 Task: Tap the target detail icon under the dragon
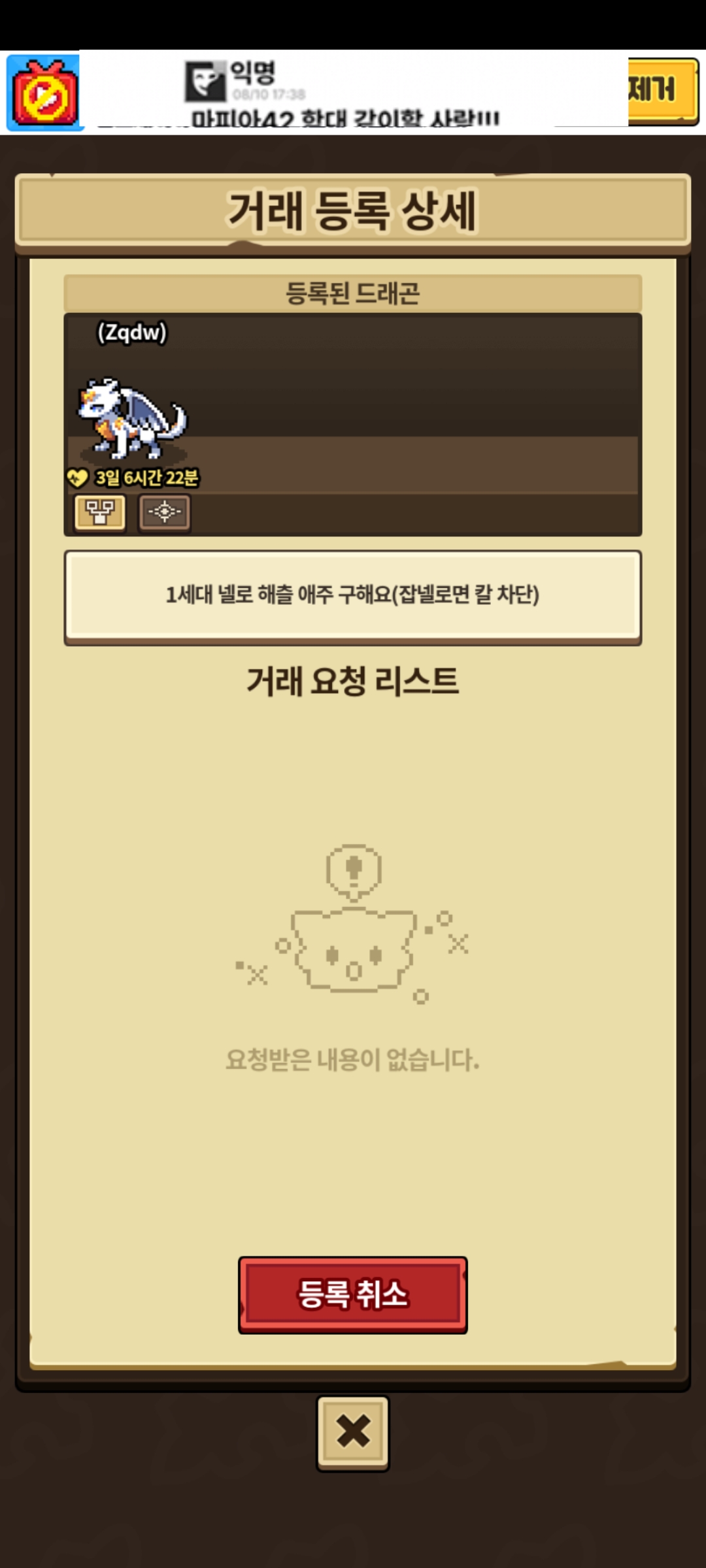pyautogui.click(x=164, y=512)
